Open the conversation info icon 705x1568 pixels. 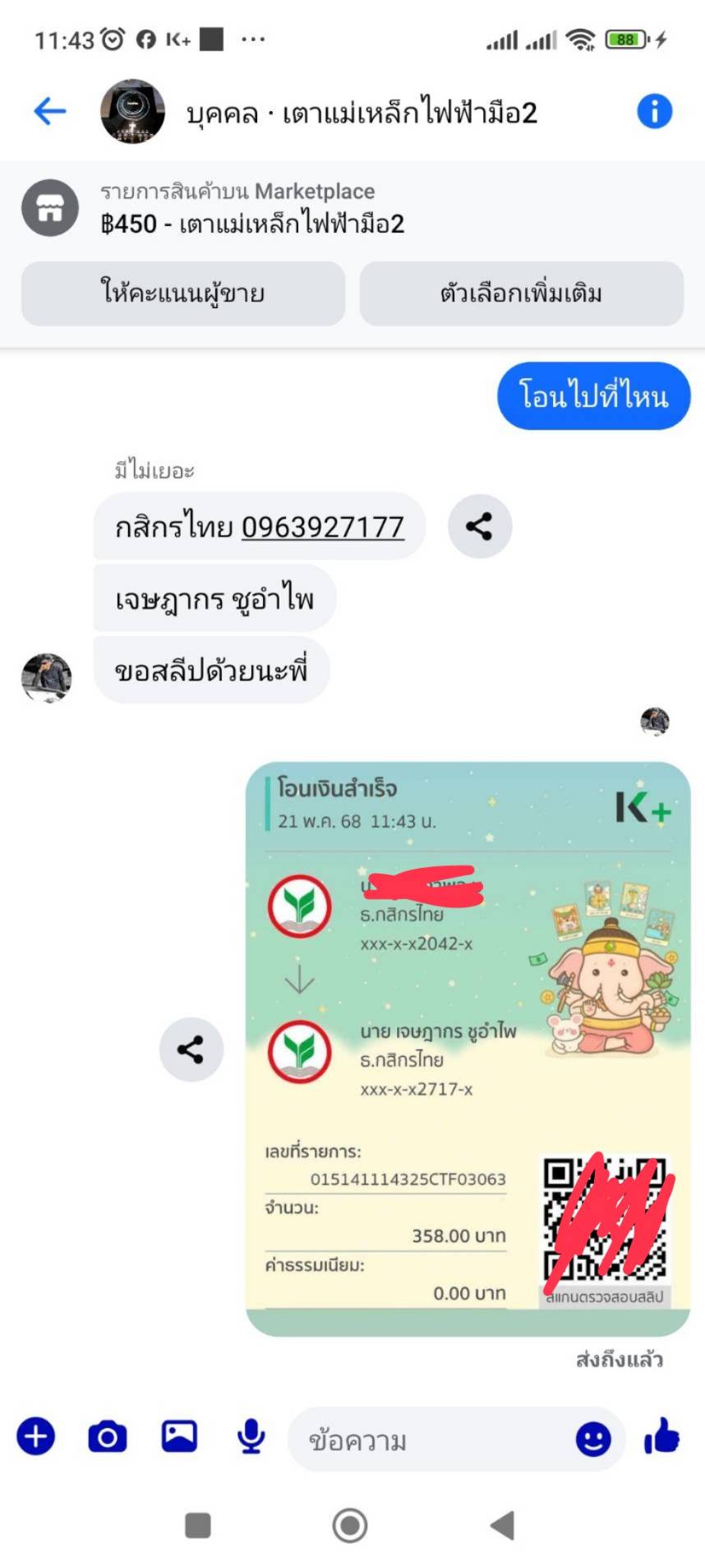point(654,111)
